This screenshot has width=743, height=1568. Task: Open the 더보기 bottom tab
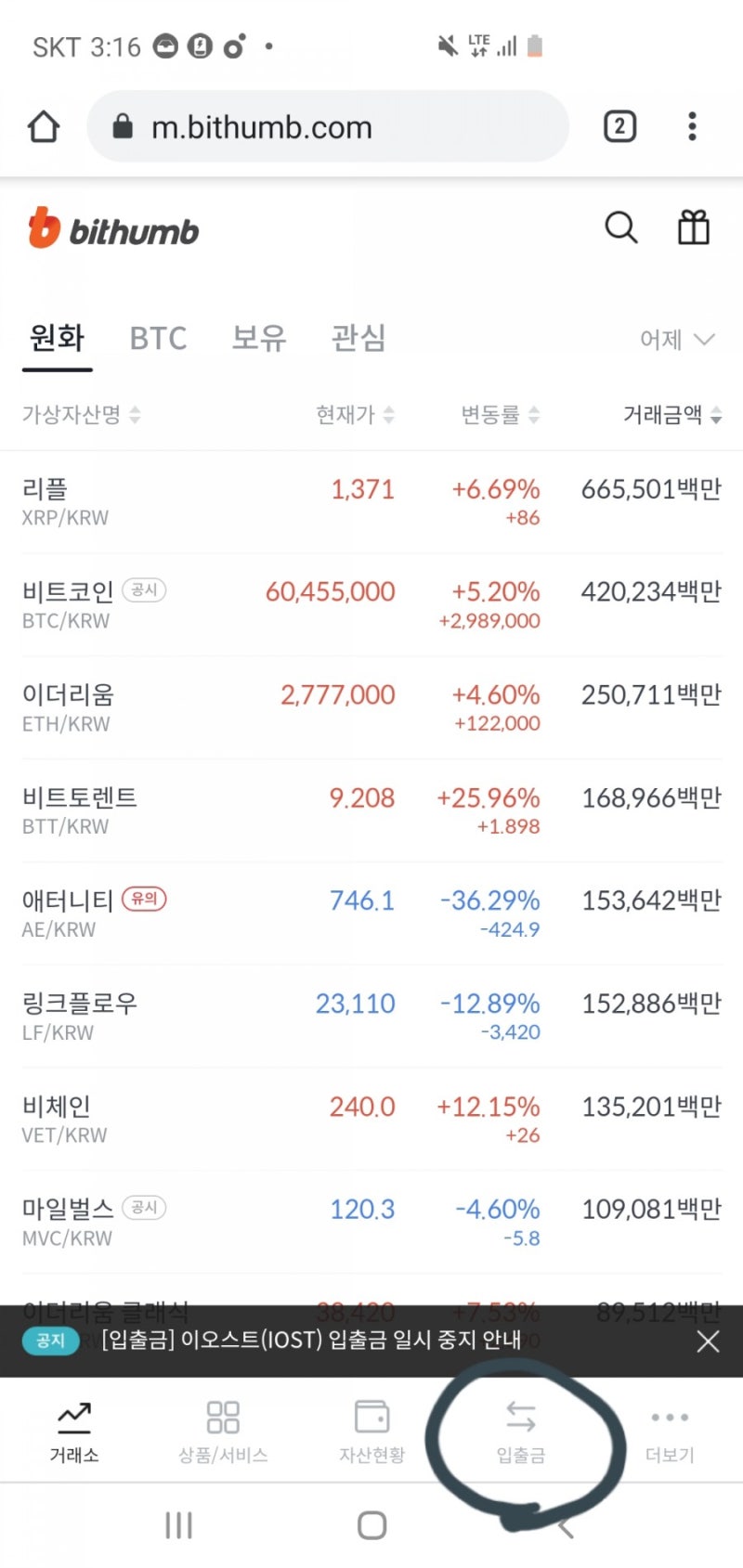(670, 1432)
